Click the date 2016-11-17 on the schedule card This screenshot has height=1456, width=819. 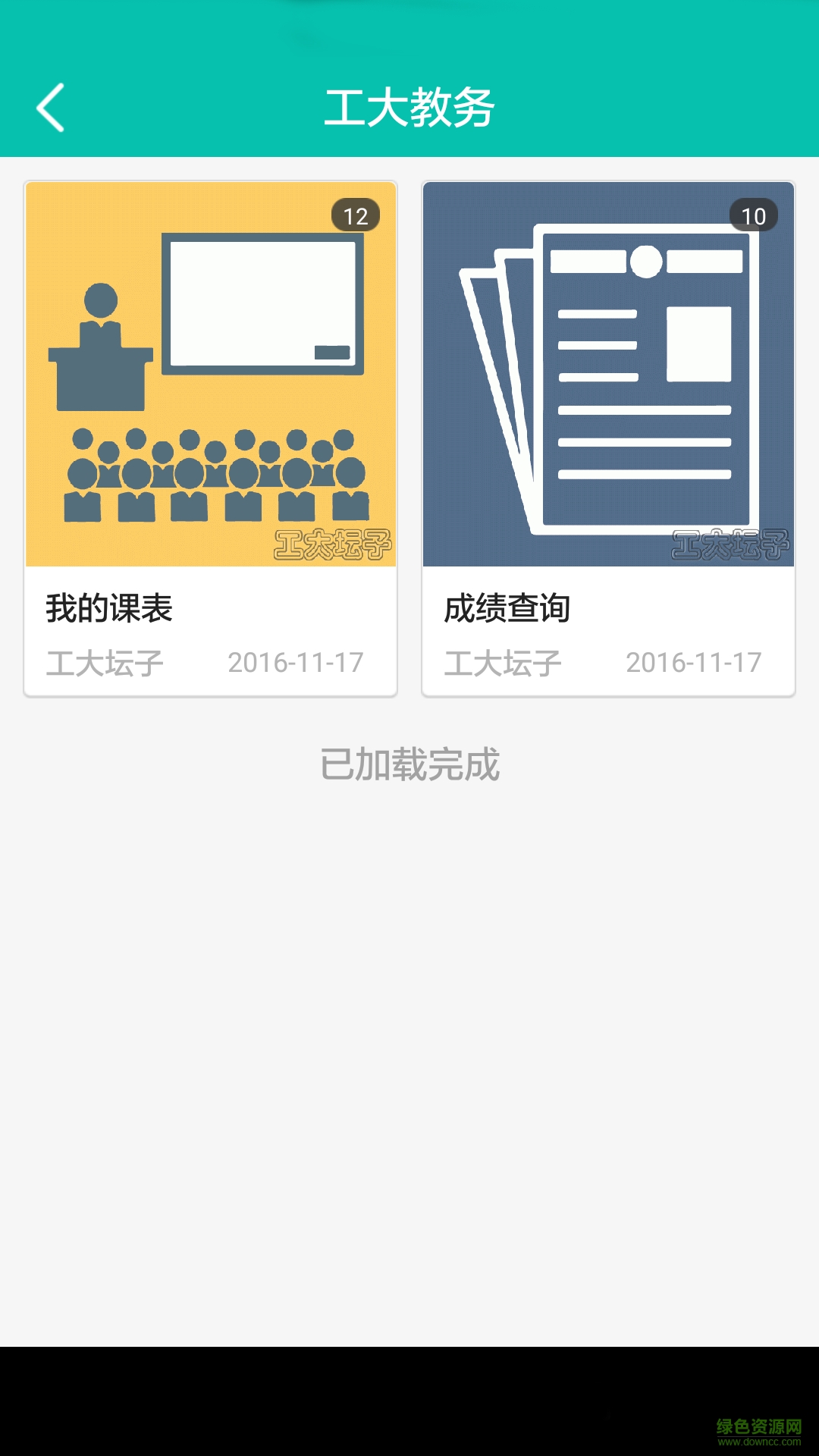pyautogui.click(x=297, y=662)
